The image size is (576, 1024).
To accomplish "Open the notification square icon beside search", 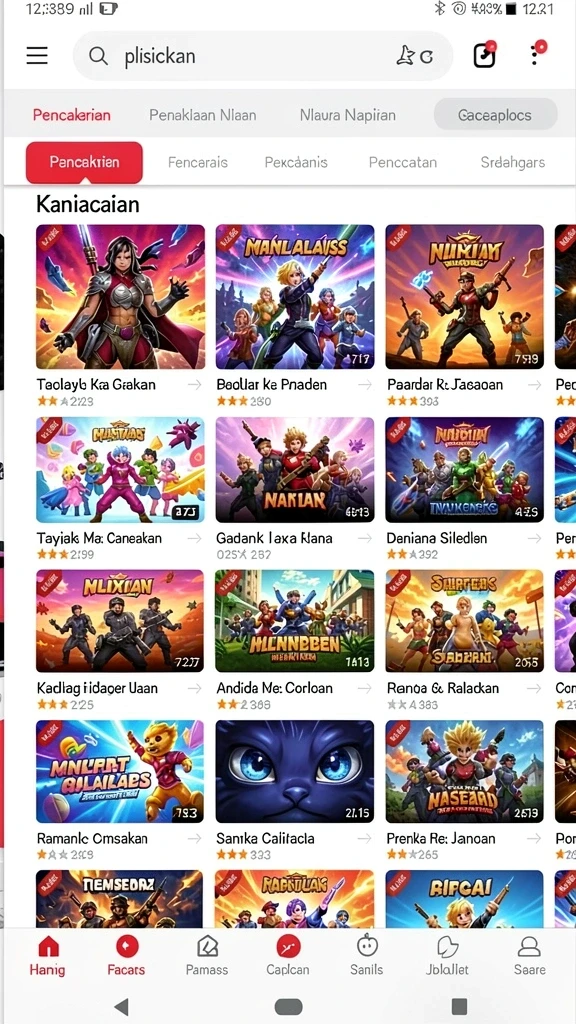I will (485, 56).
